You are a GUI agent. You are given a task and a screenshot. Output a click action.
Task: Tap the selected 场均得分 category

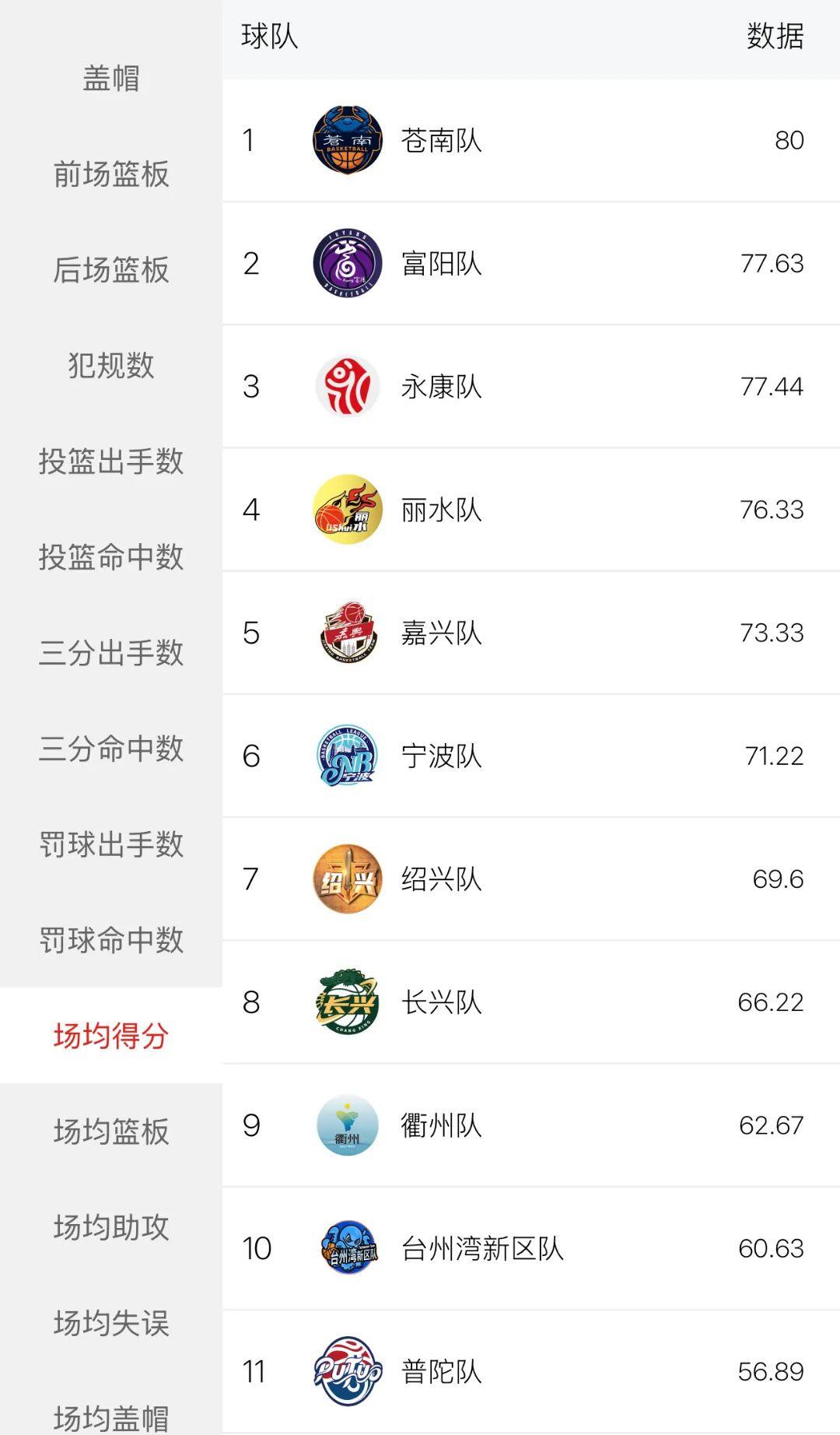(110, 1036)
